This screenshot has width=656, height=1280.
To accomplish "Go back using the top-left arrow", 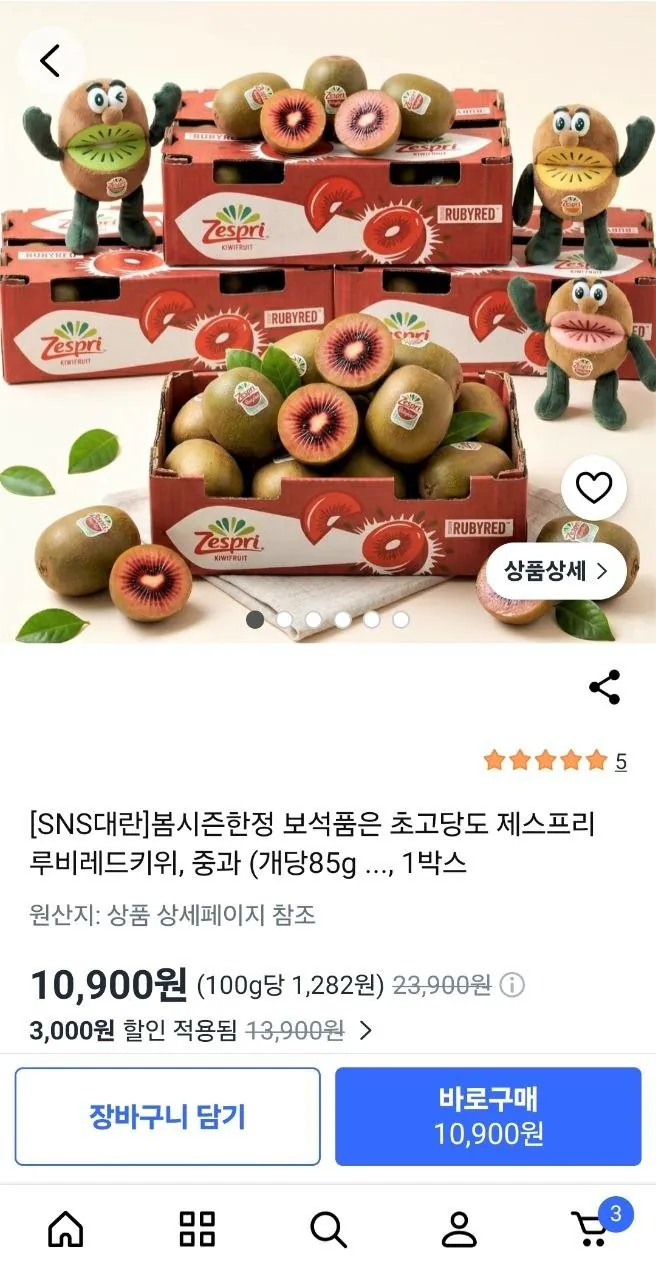I will 50,61.
